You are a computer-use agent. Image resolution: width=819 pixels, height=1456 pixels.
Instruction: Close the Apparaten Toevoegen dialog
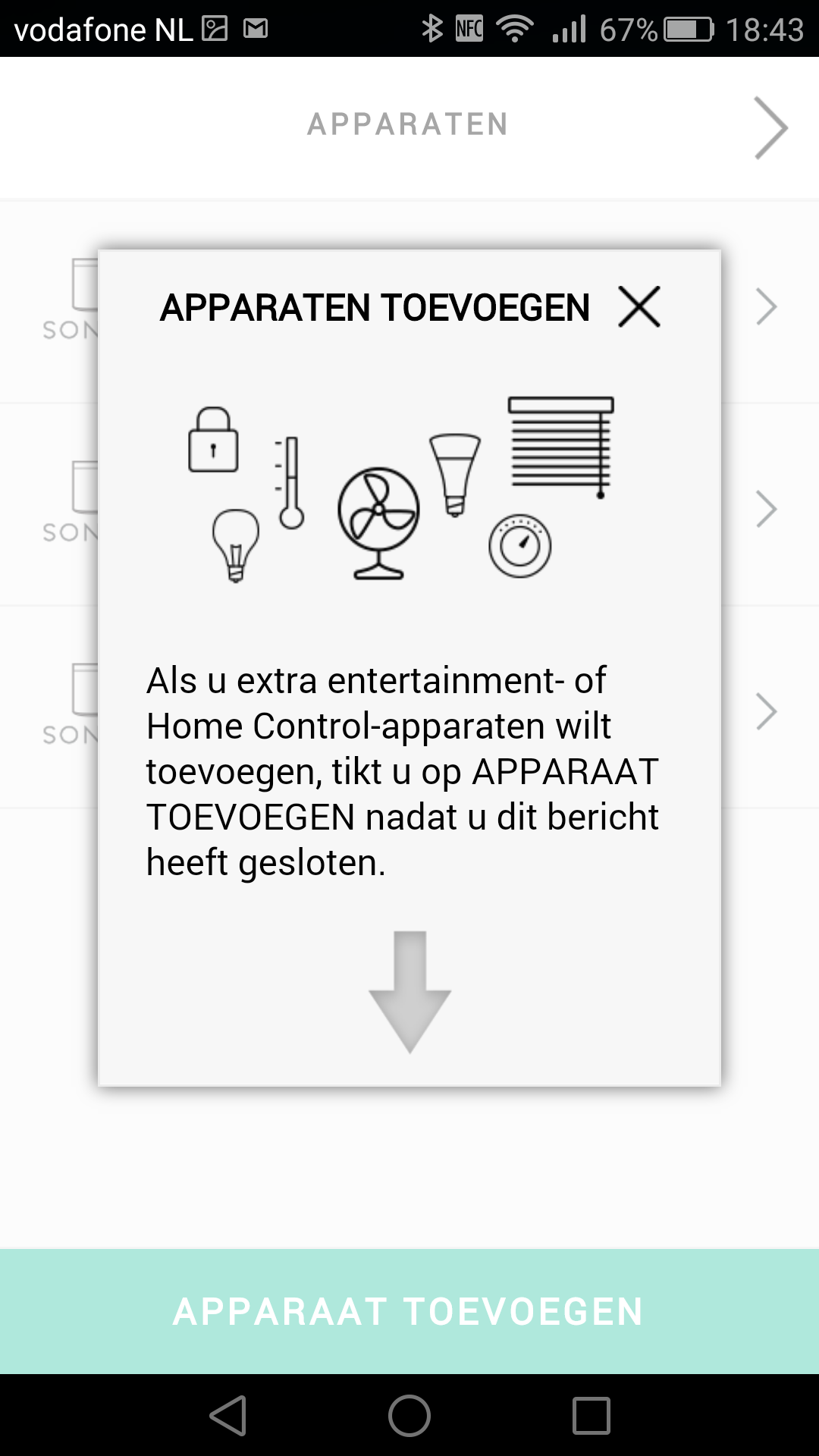(639, 307)
